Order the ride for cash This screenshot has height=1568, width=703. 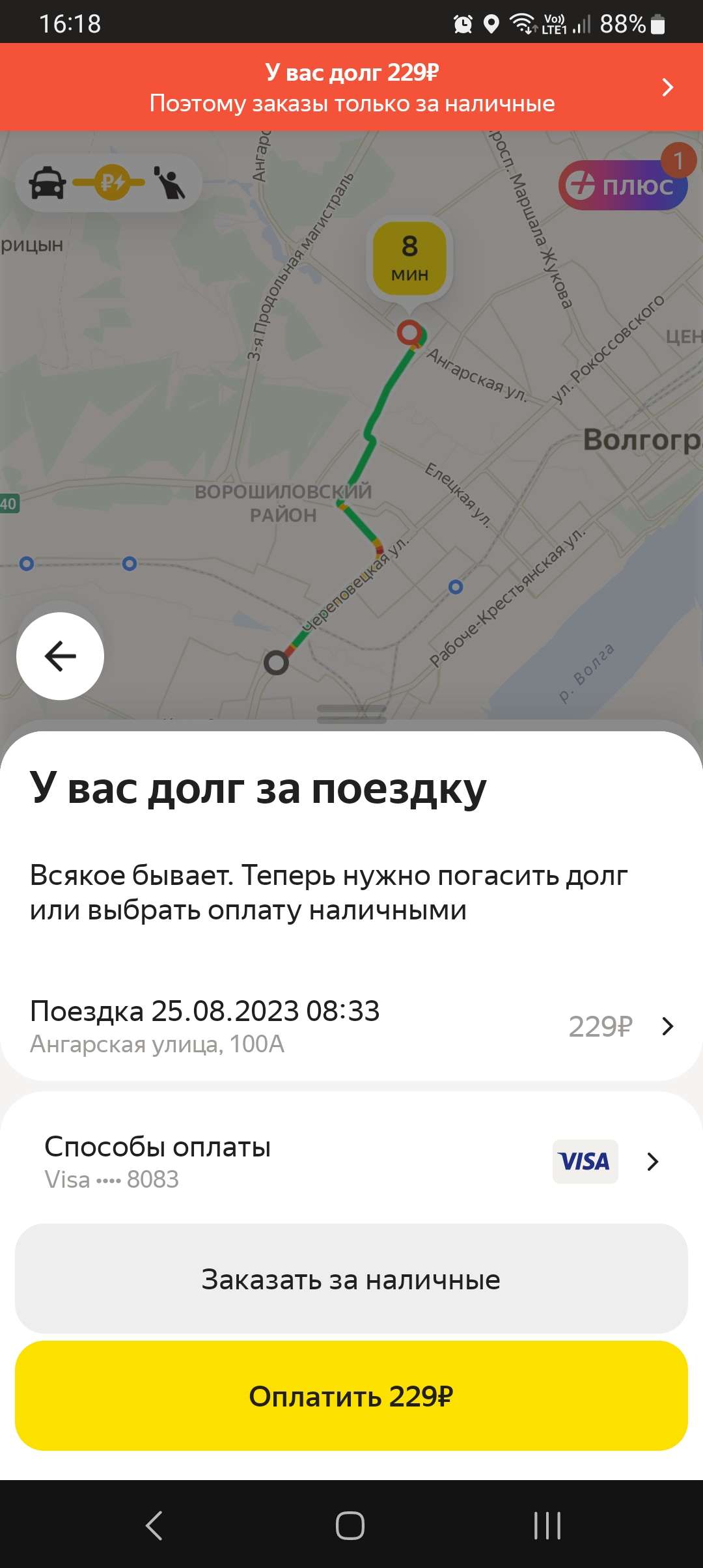click(x=351, y=1279)
